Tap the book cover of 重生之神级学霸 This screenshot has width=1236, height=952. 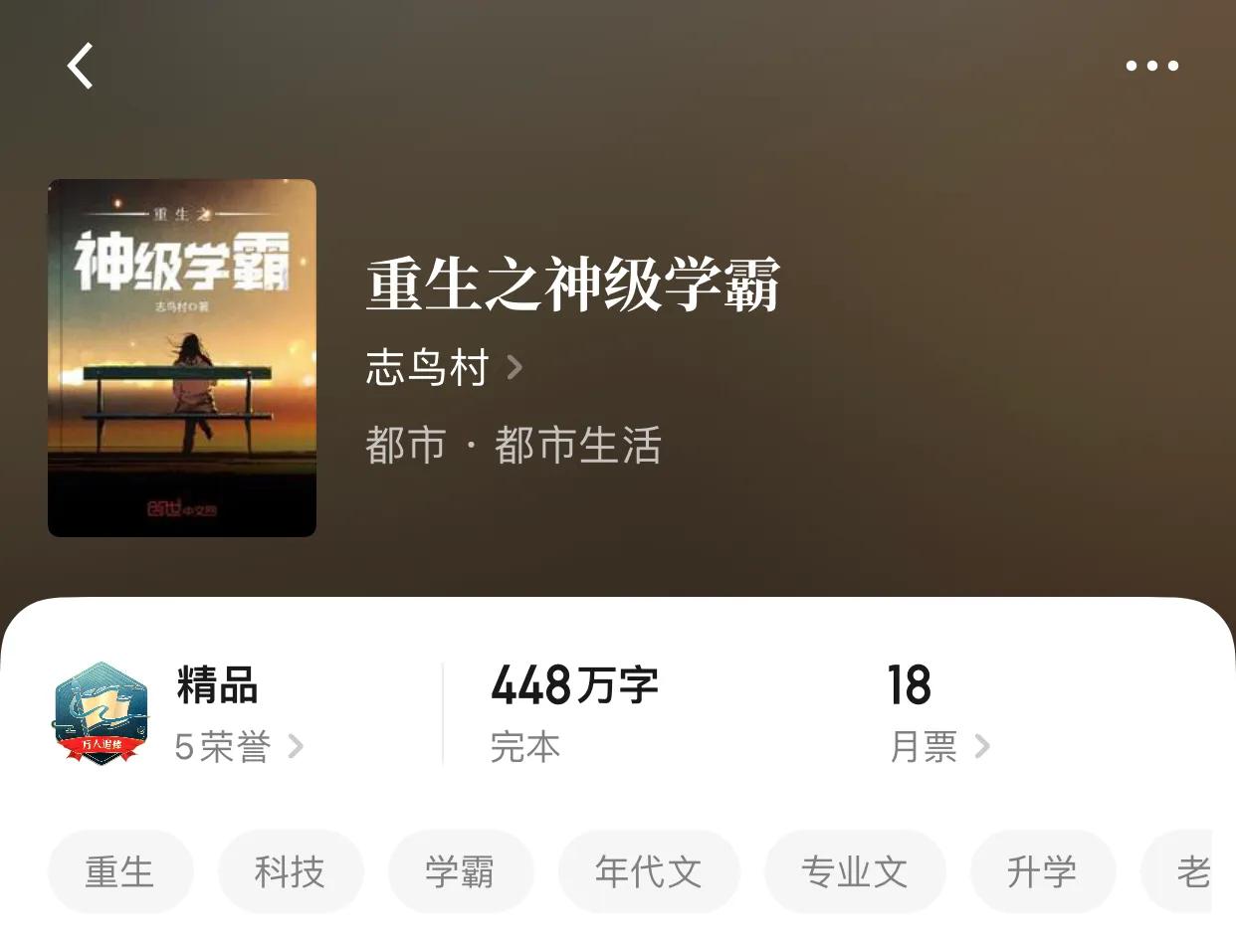(x=182, y=358)
